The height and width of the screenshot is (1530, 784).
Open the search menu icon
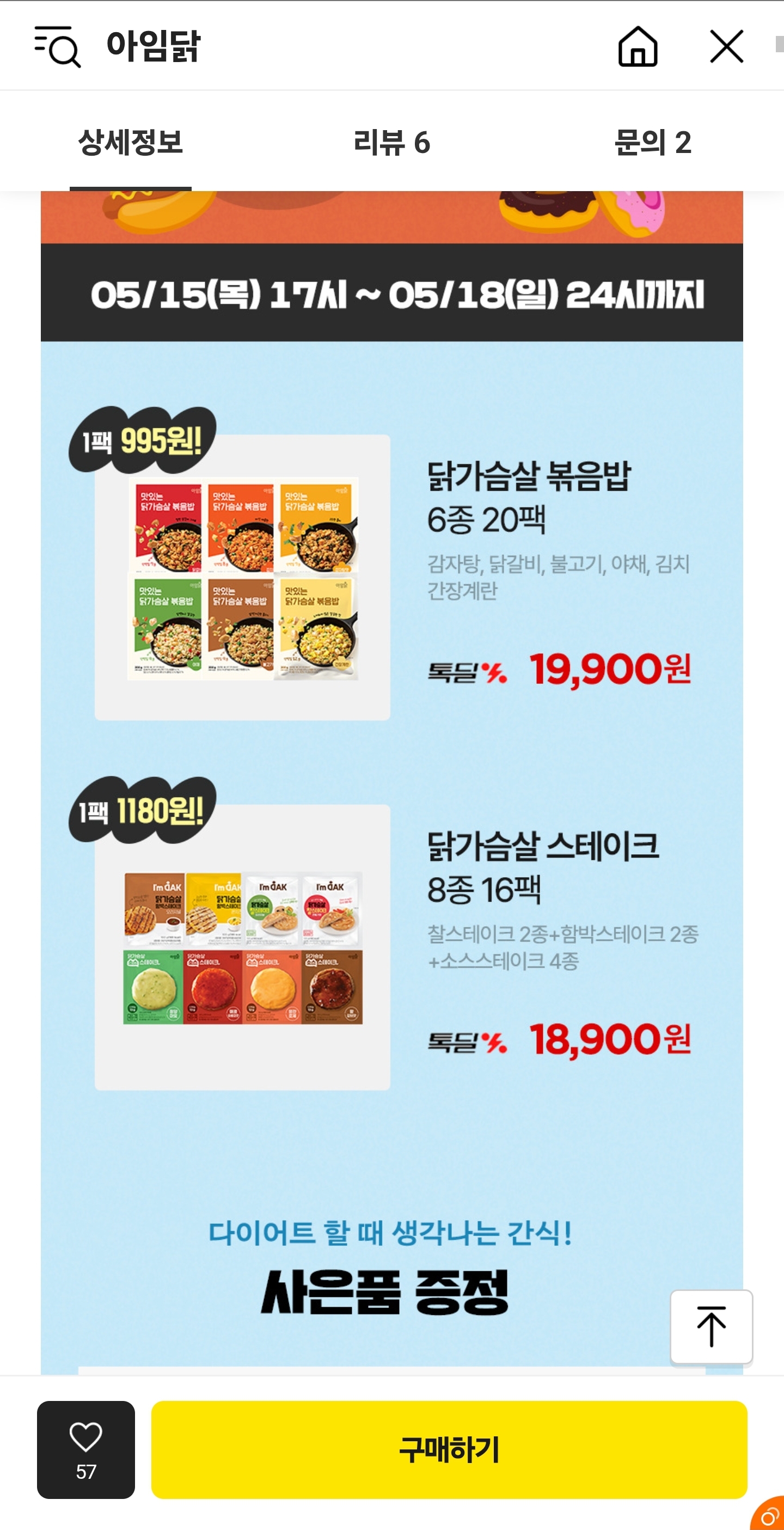pyautogui.click(x=57, y=46)
